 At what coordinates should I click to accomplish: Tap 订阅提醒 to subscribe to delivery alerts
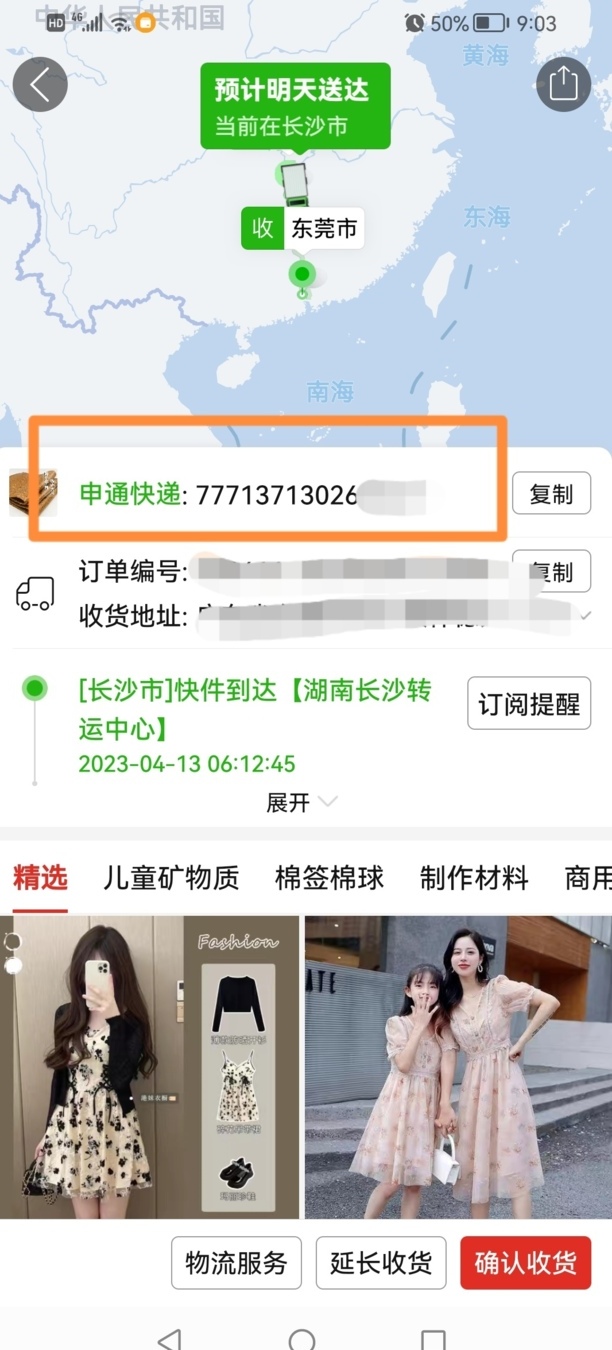pyautogui.click(x=529, y=703)
